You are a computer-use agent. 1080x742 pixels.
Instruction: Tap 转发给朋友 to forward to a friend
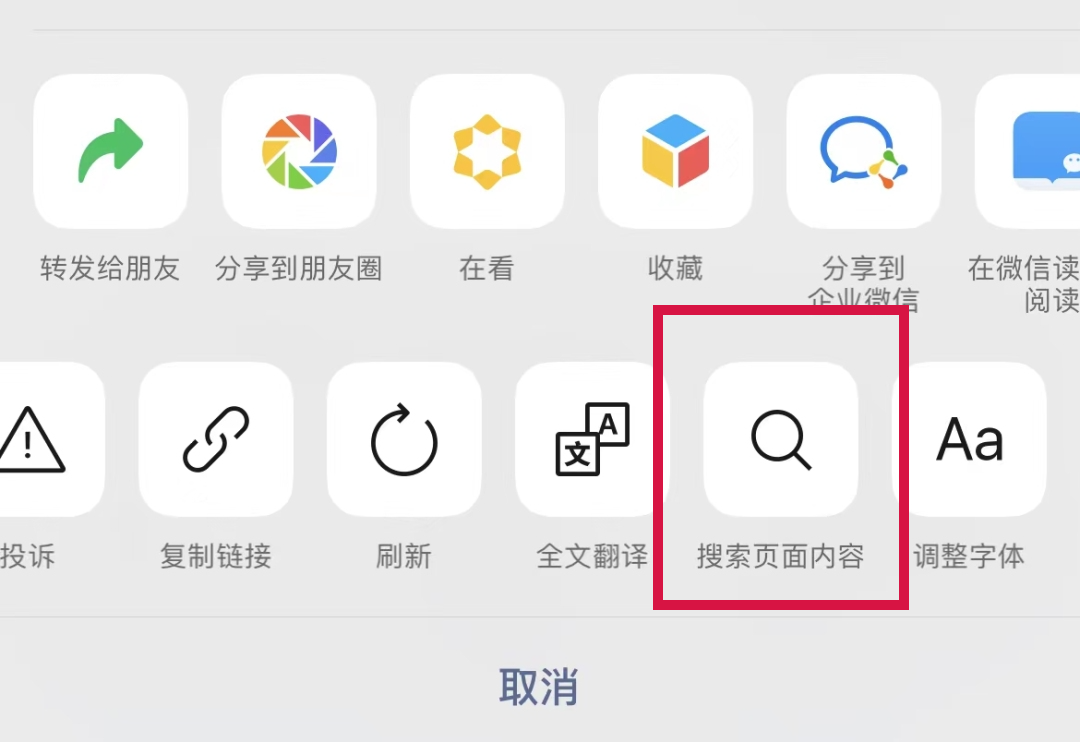(110, 152)
